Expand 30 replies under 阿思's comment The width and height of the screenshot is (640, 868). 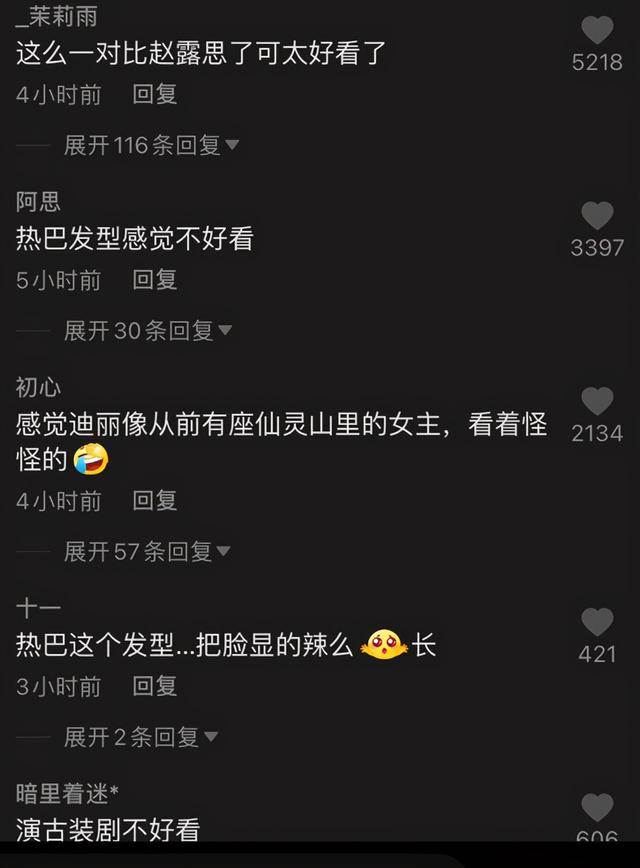[x=147, y=330]
